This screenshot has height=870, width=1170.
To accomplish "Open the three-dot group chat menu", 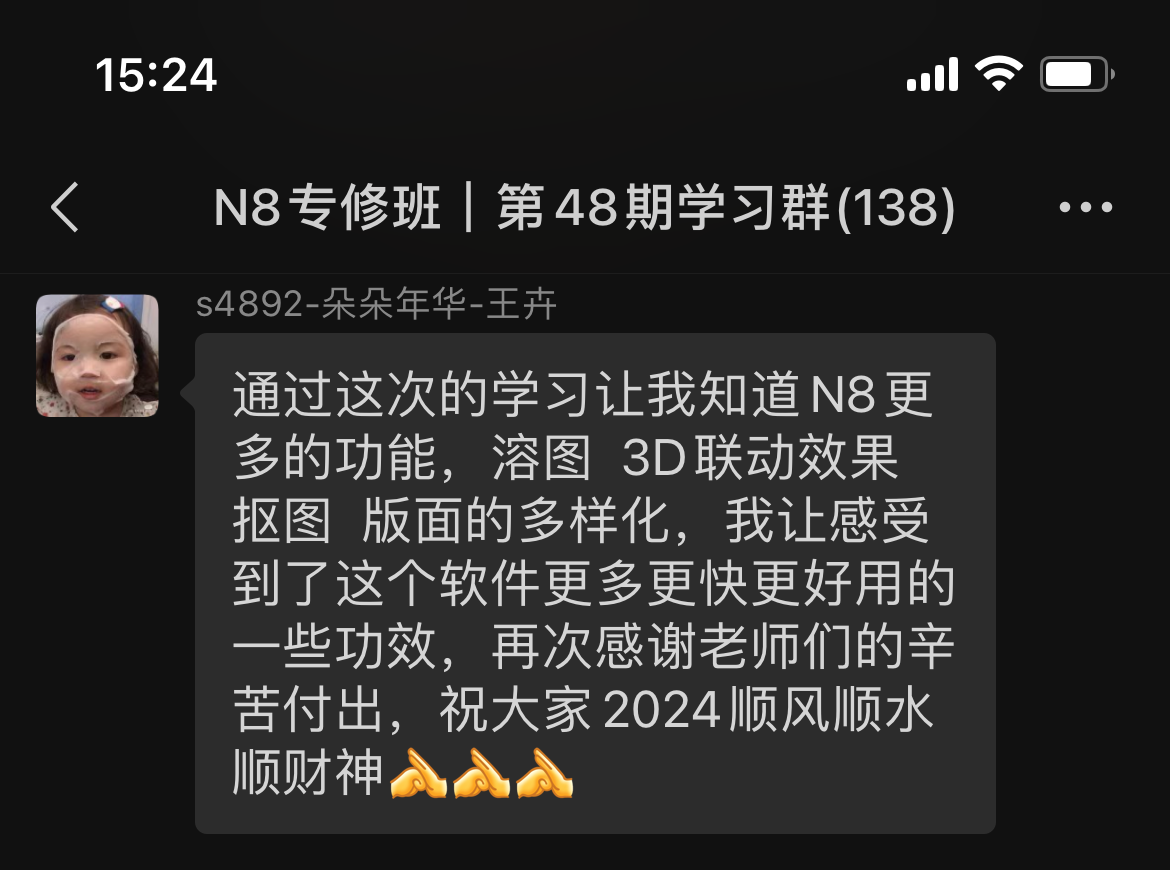I will click(1085, 208).
